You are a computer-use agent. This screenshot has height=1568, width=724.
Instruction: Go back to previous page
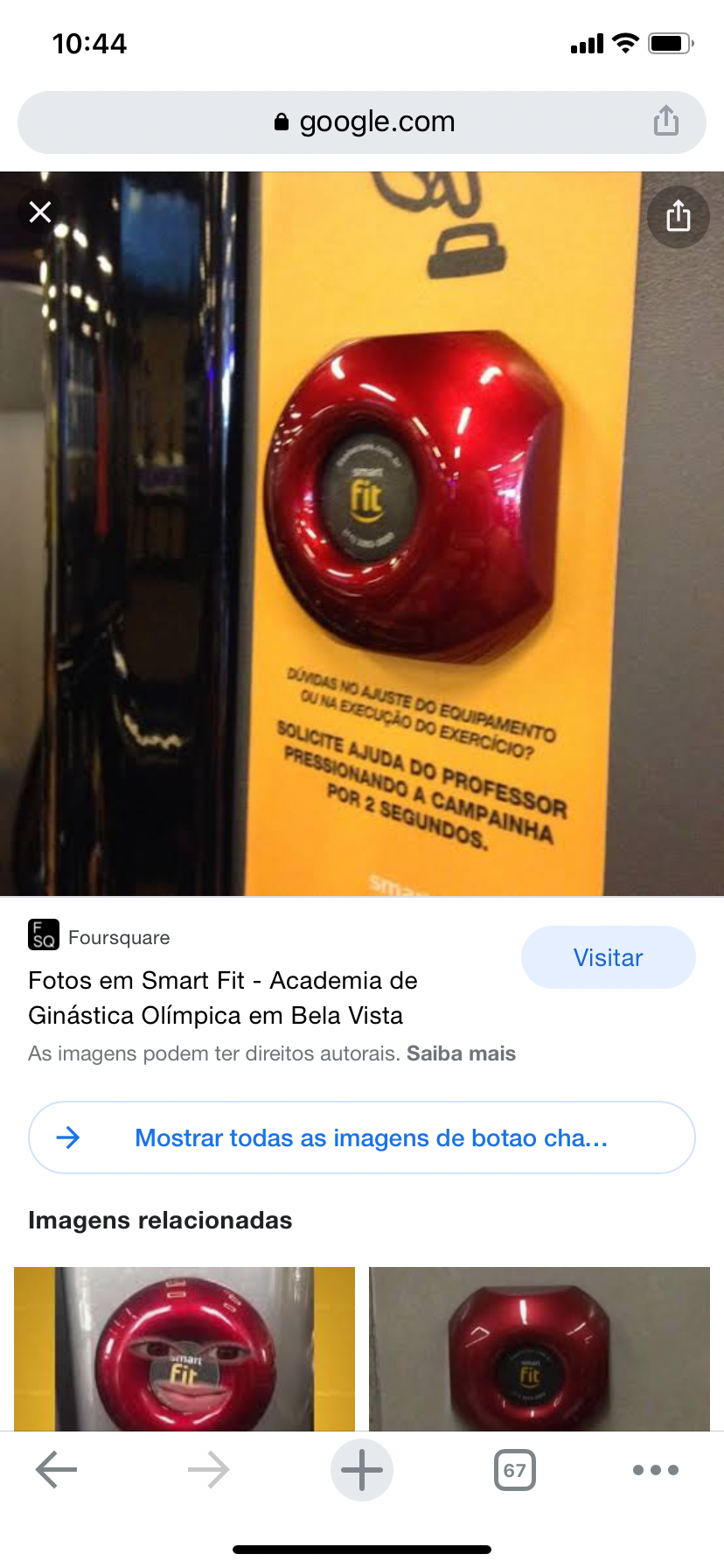point(57,1470)
